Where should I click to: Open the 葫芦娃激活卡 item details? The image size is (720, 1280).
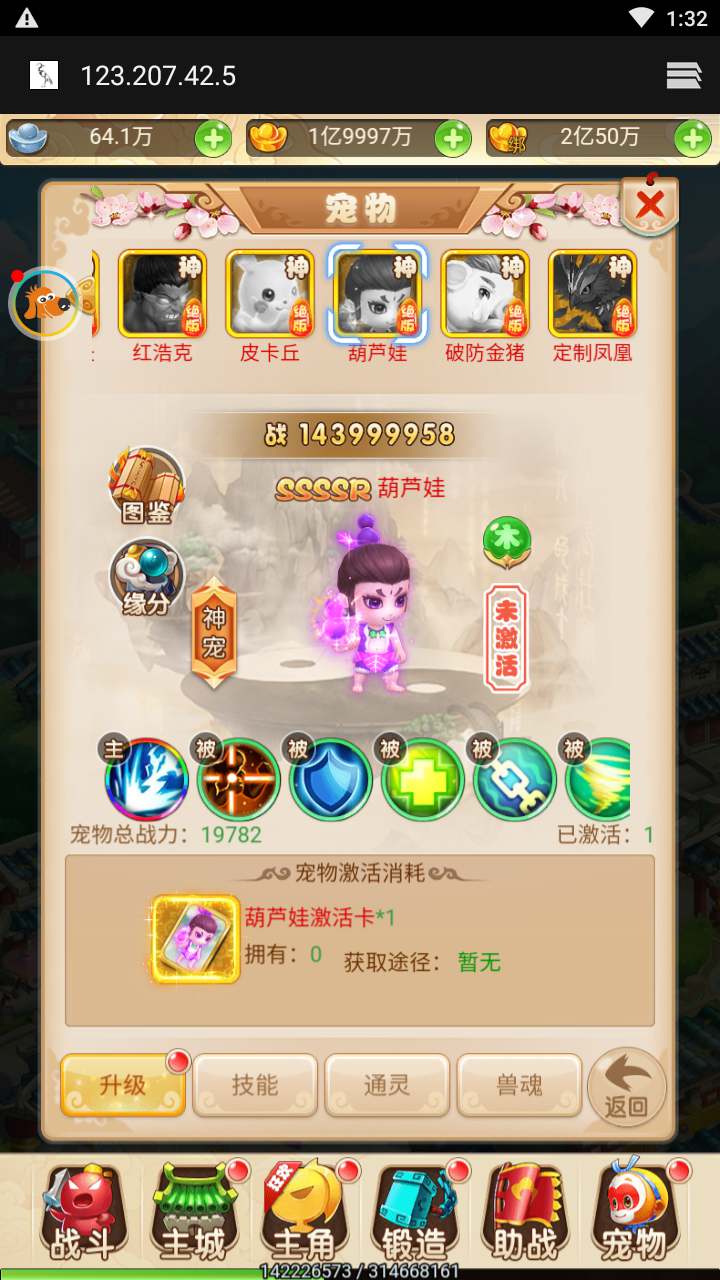click(195, 939)
